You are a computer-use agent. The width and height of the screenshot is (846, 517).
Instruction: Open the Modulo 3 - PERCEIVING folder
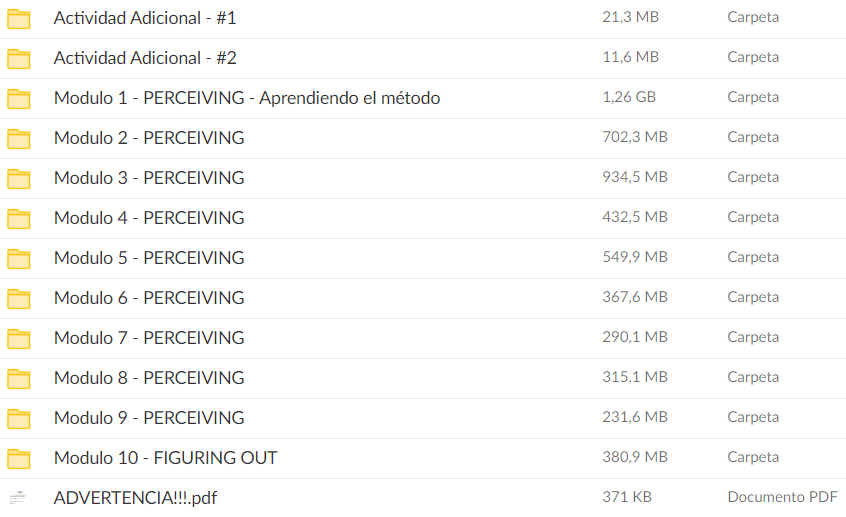point(149,178)
